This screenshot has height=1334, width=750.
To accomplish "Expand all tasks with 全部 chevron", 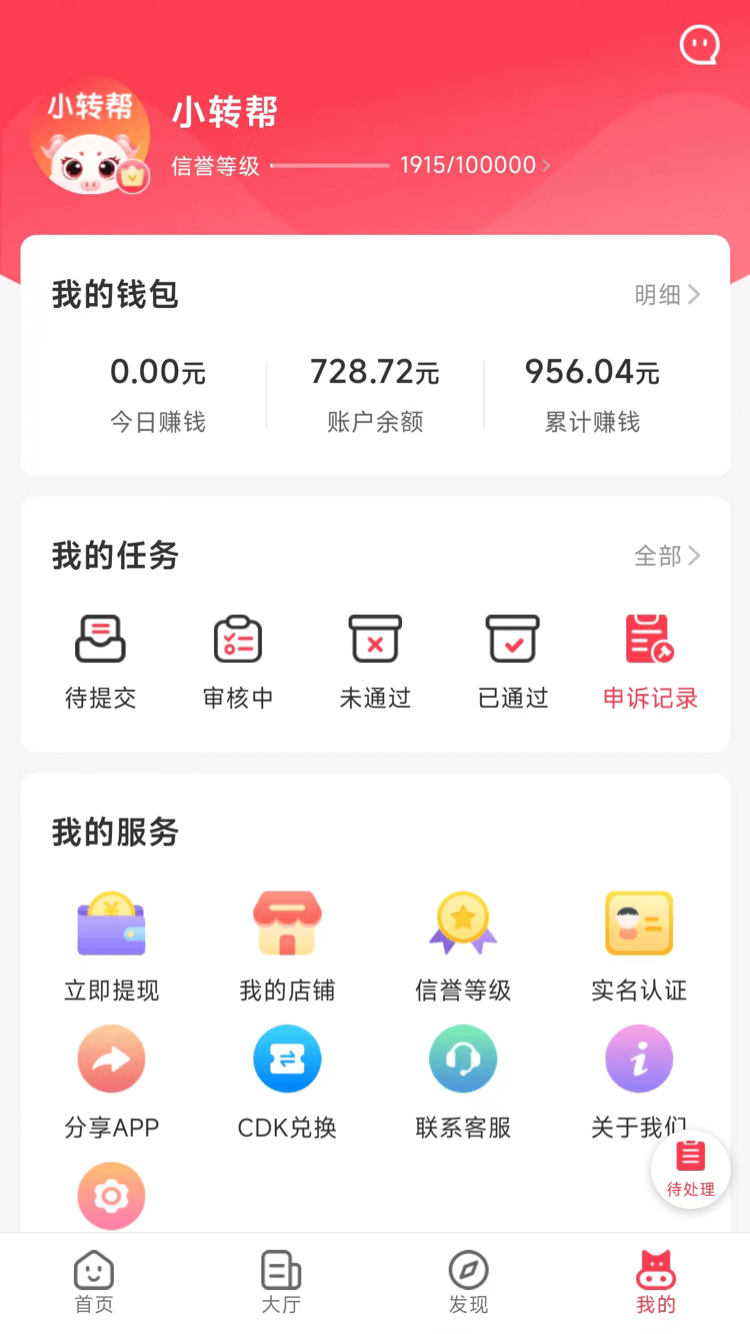I will (x=668, y=556).
